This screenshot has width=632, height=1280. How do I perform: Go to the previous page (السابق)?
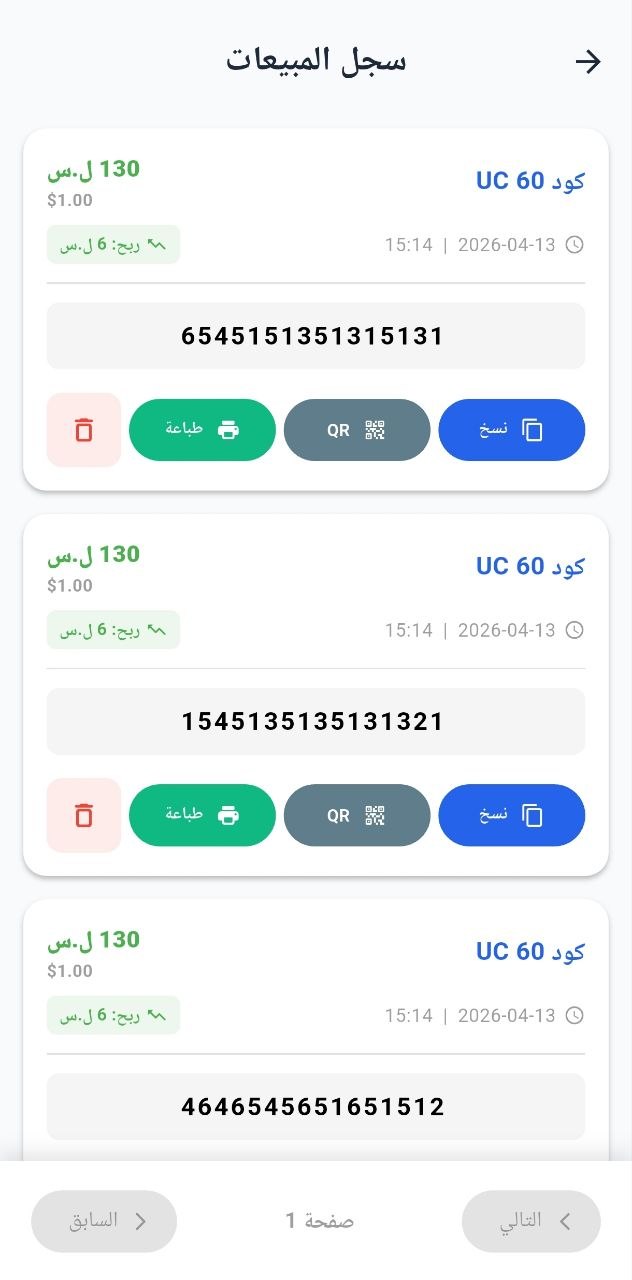click(104, 1221)
